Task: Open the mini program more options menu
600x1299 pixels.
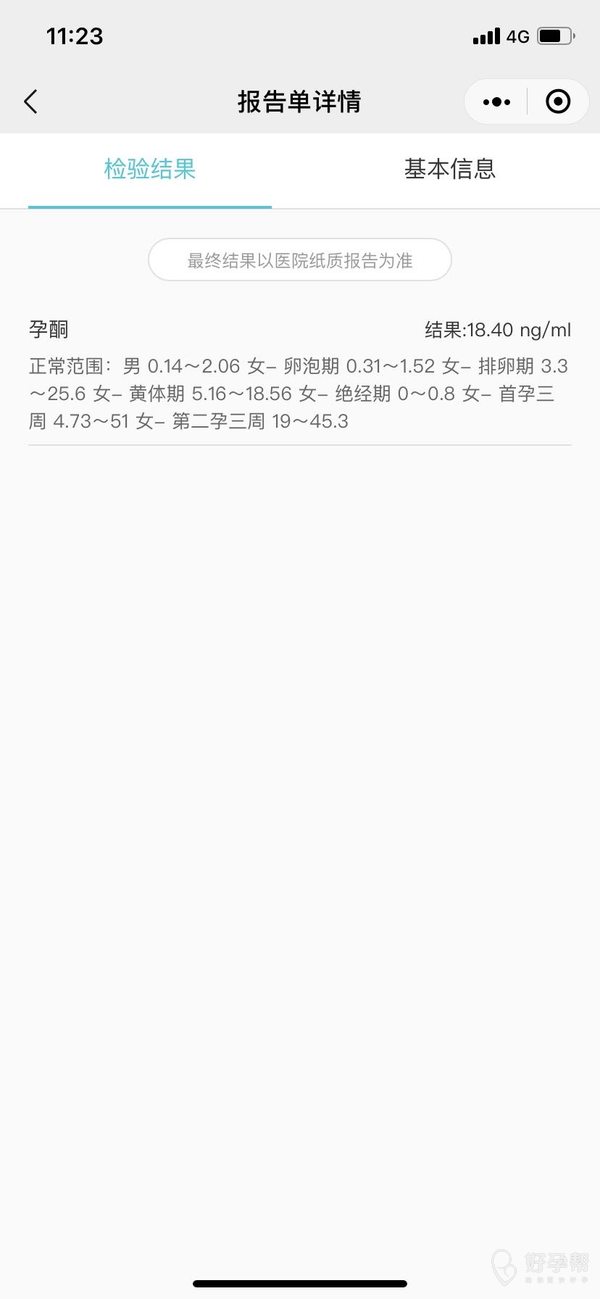Action: pyautogui.click(x=497, y=101)
